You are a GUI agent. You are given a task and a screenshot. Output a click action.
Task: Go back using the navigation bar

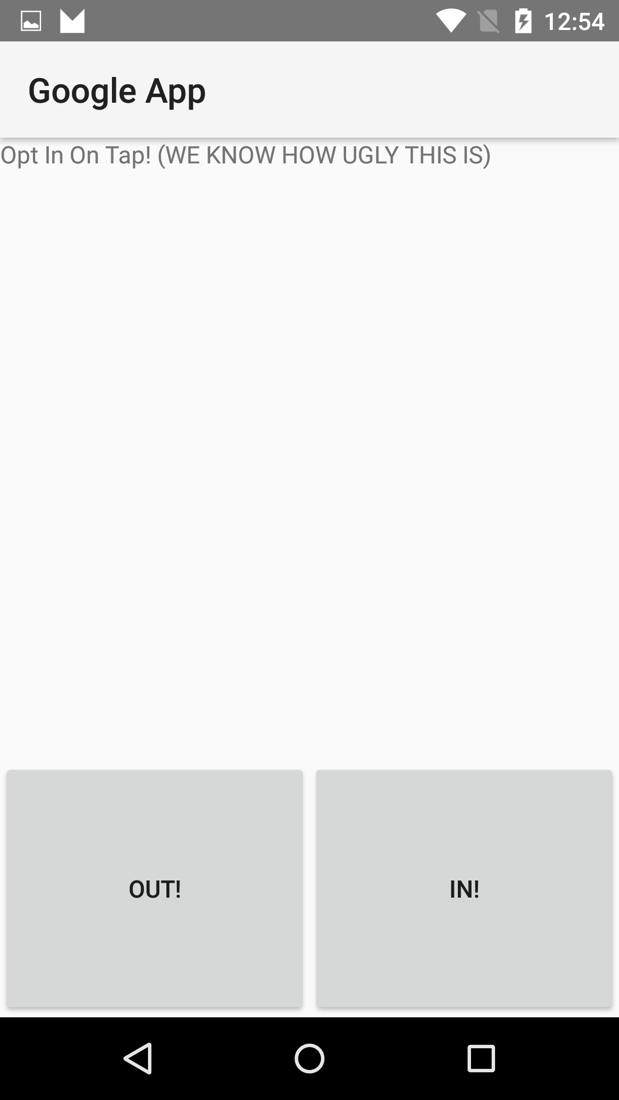click(138, 1058)
